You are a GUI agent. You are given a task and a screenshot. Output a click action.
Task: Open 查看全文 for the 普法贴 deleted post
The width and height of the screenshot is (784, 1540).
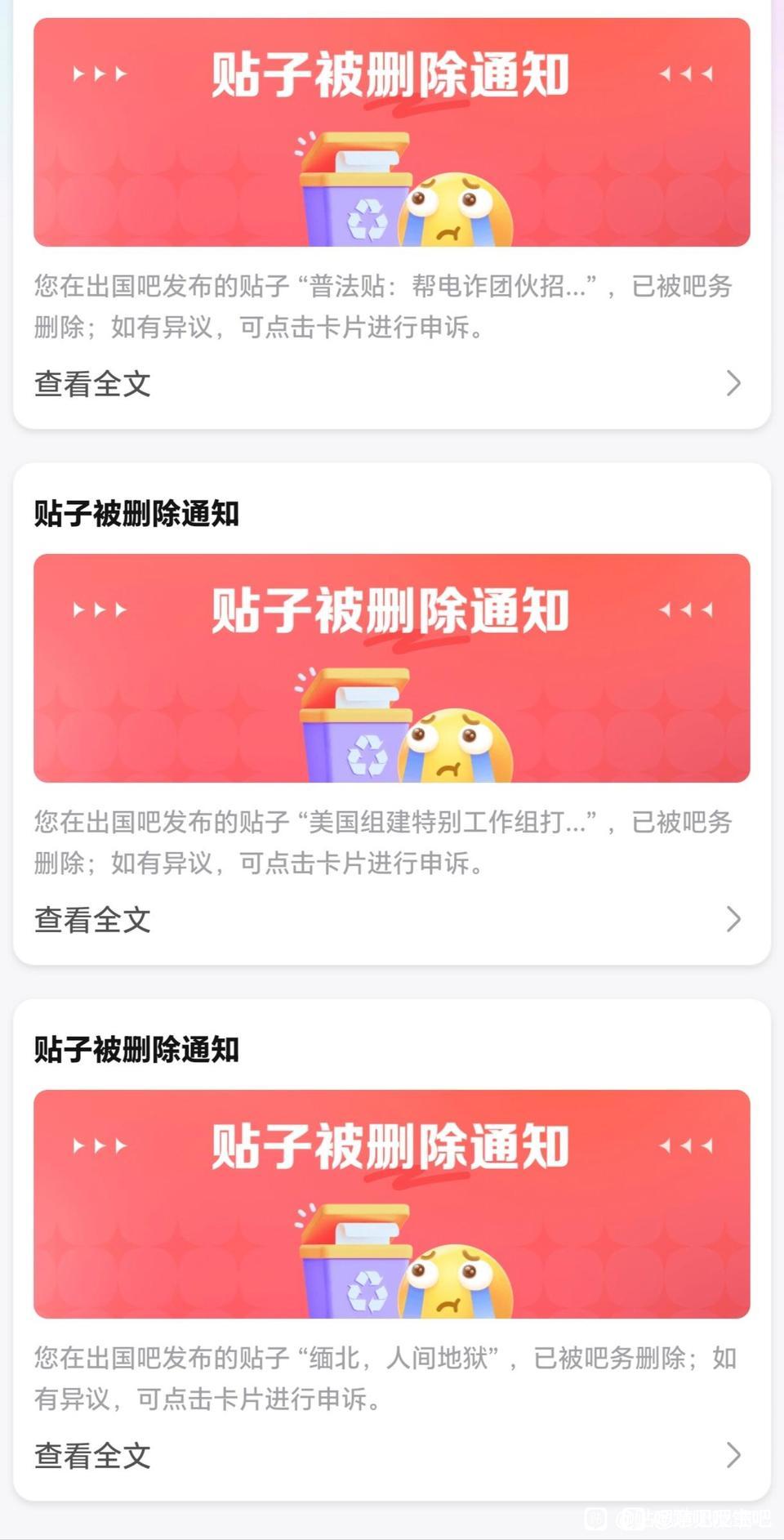(93, 384)
